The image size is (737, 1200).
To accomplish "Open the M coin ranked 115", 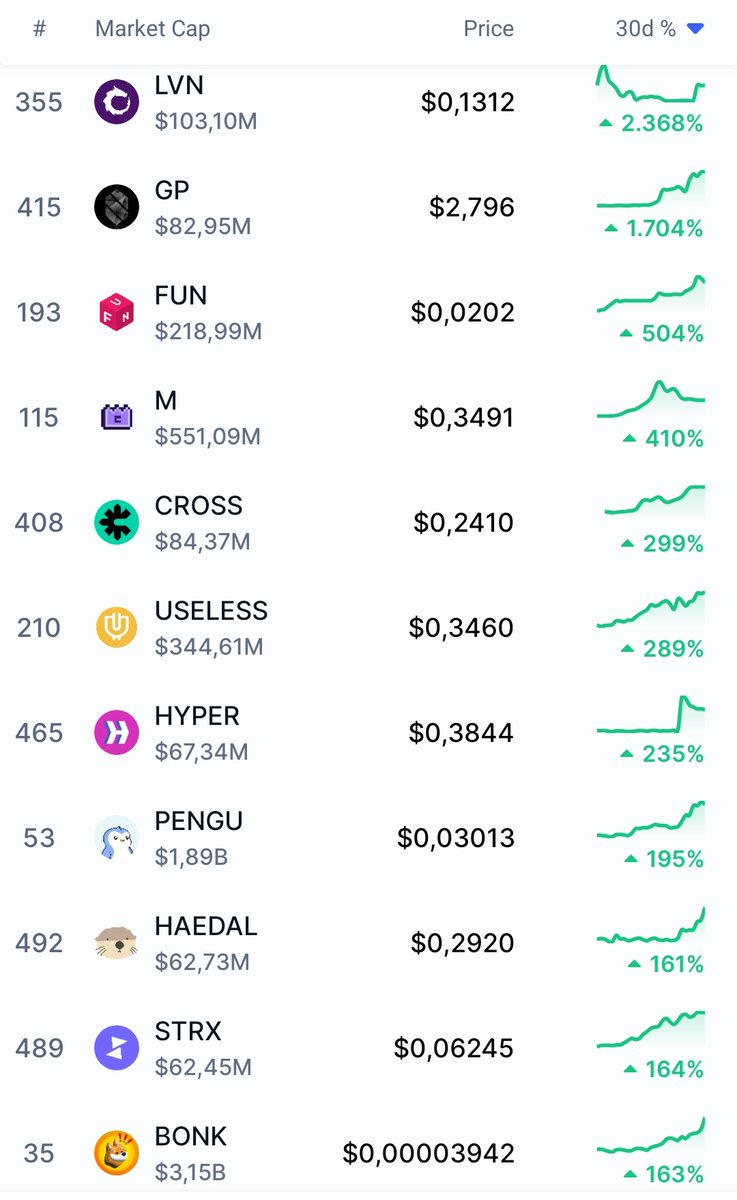I will coord(368,417).
